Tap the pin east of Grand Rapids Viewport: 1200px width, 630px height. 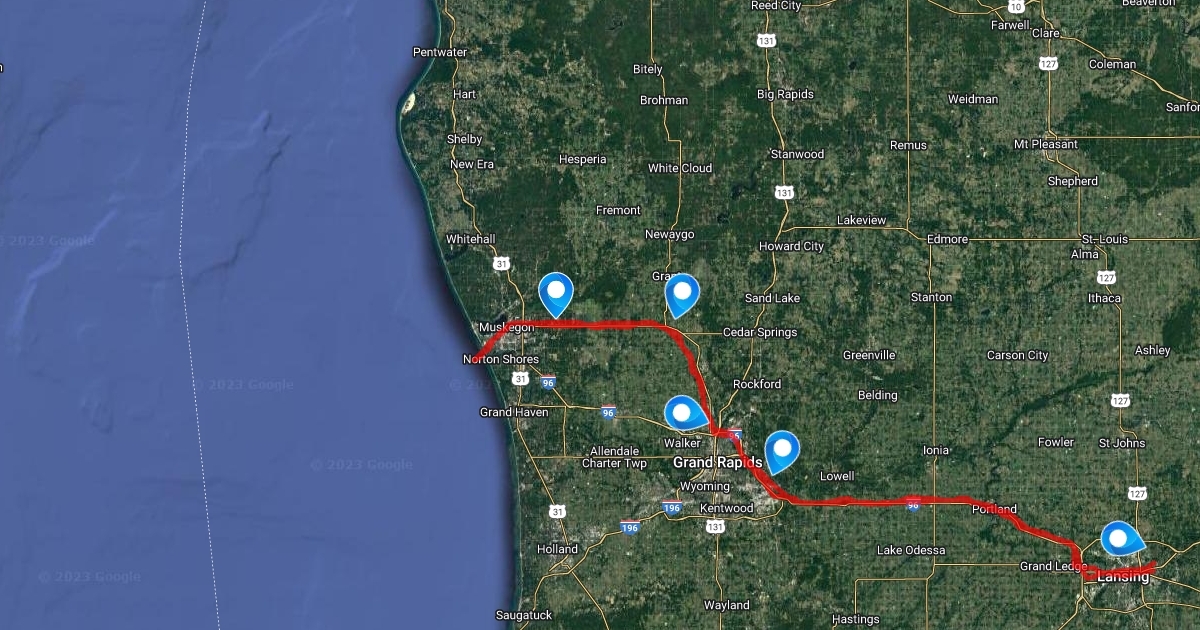[x=782, y=448]
